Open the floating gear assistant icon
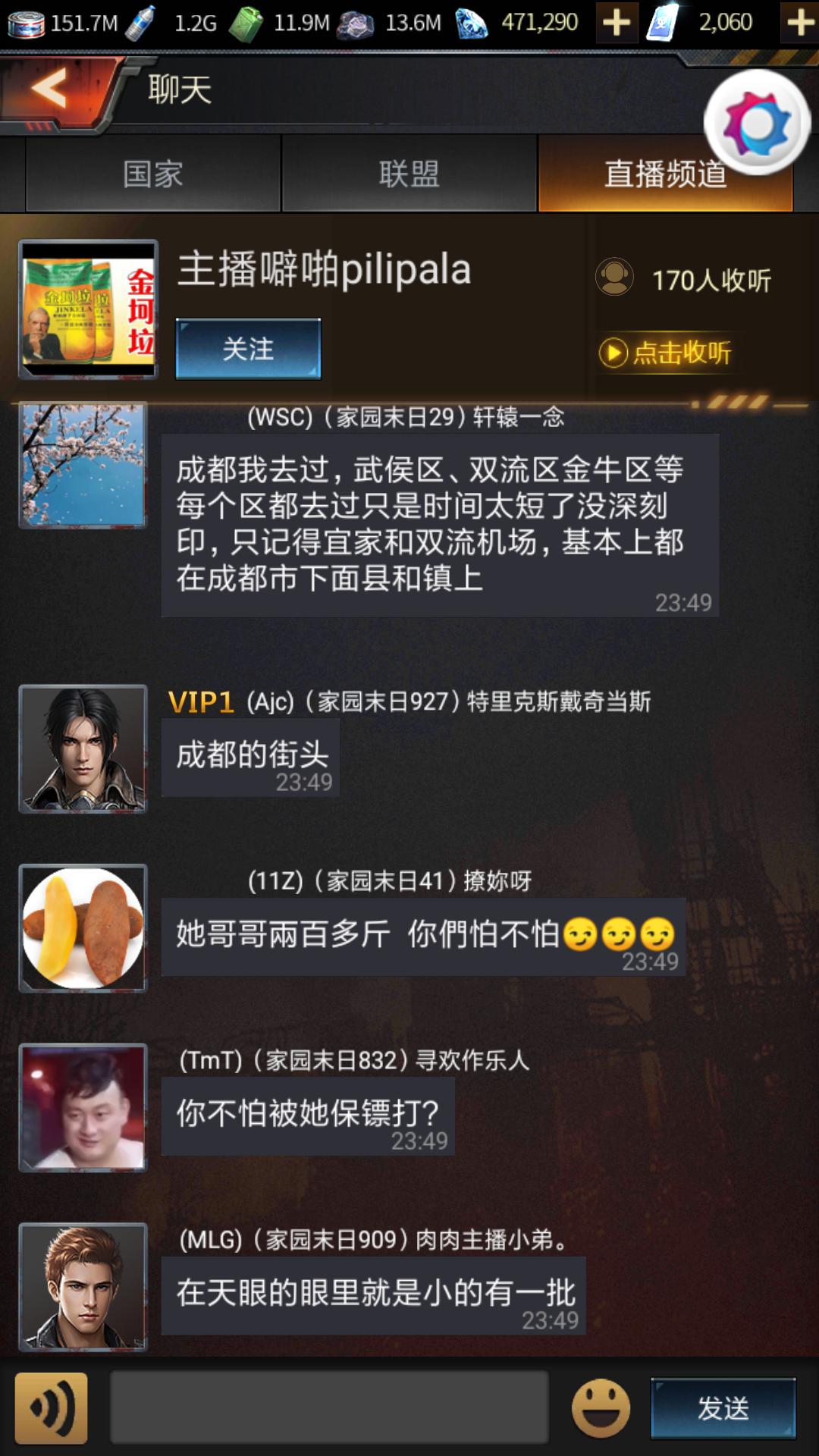Image resolution: width=819 pixels, height=1456 pixels. pyautogui.click(x=757, y=123)
